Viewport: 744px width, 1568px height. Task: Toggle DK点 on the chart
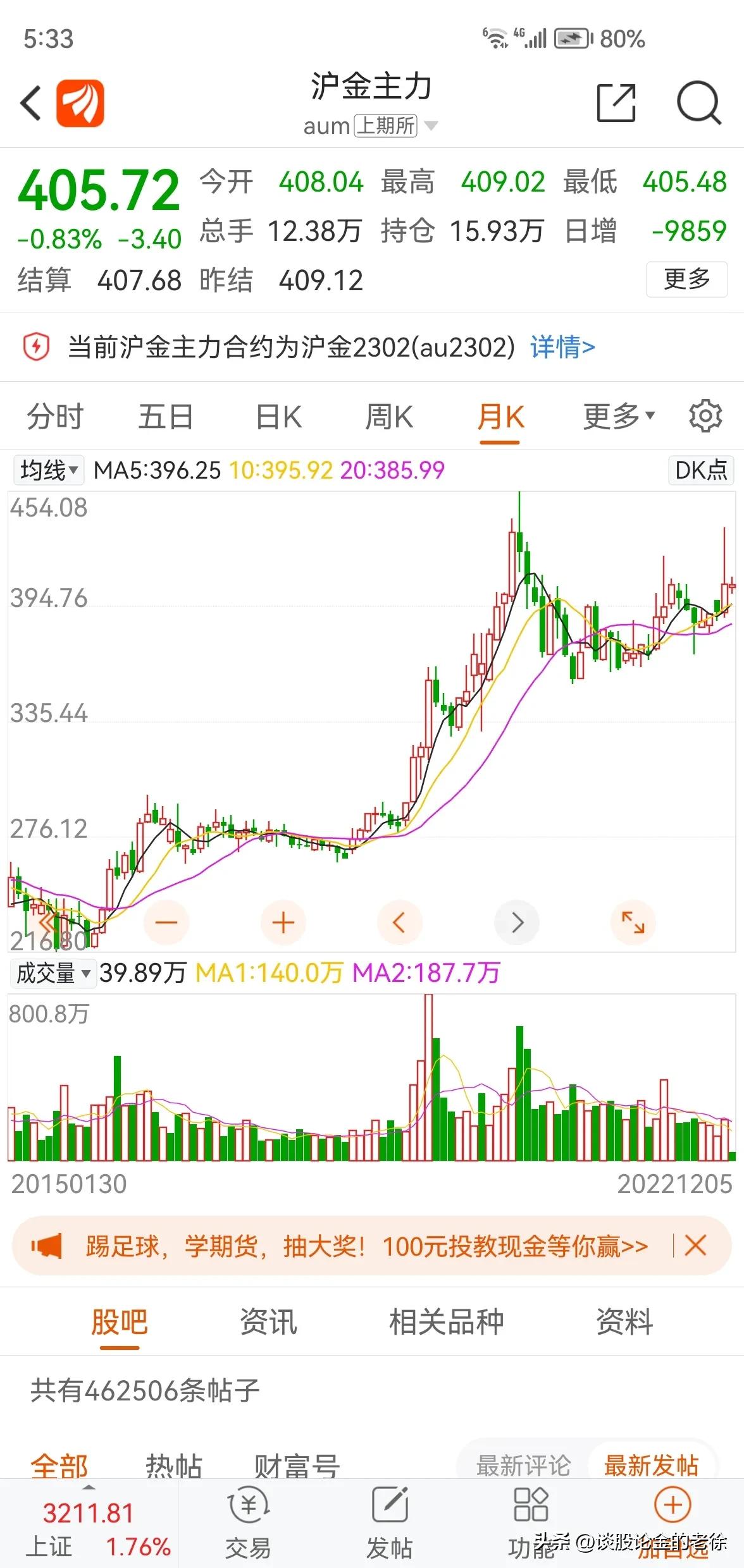click(x=701, y=470)
